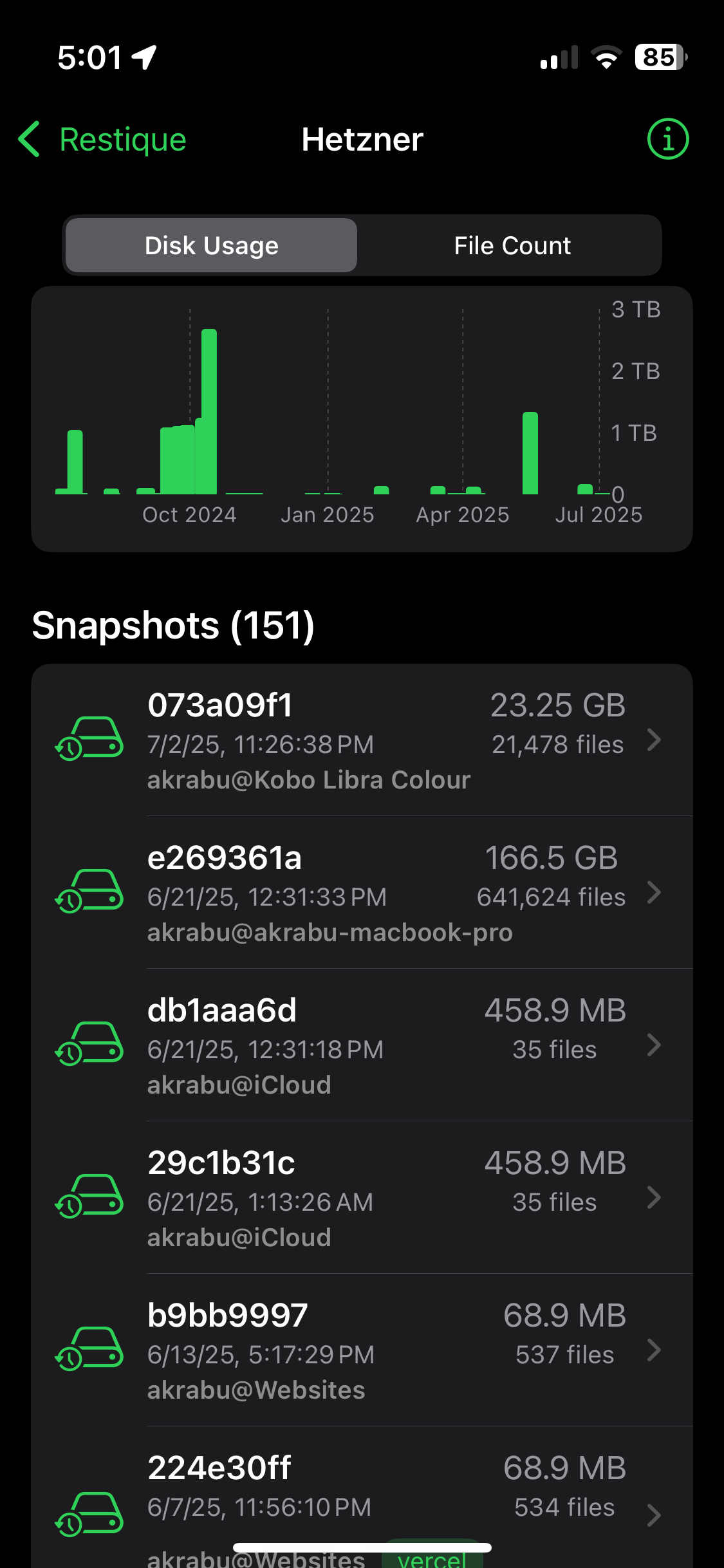View snapshot db1aaa6d details

[x=362, y=1045]
